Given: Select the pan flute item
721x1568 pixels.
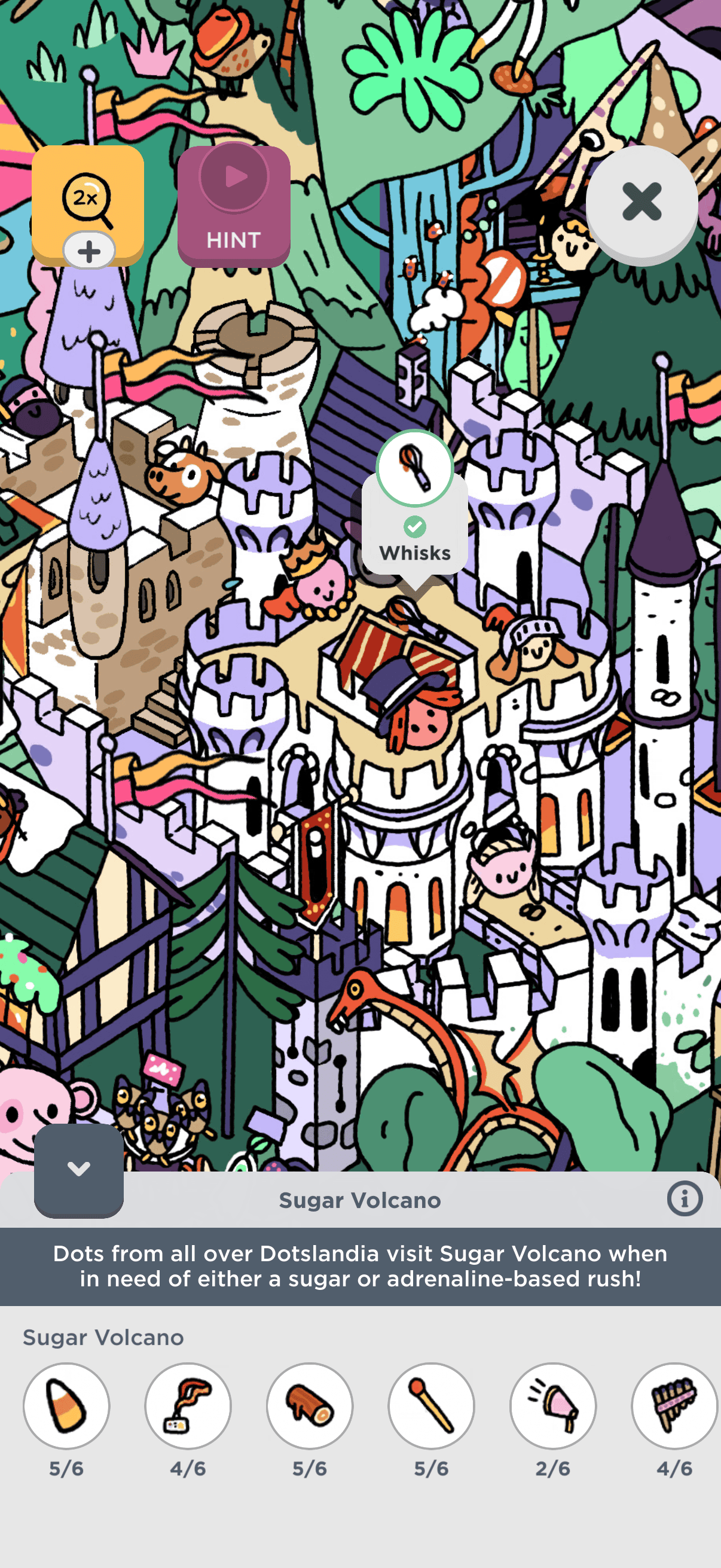Looking at the screenshot, I should [x=674, y=1405].
